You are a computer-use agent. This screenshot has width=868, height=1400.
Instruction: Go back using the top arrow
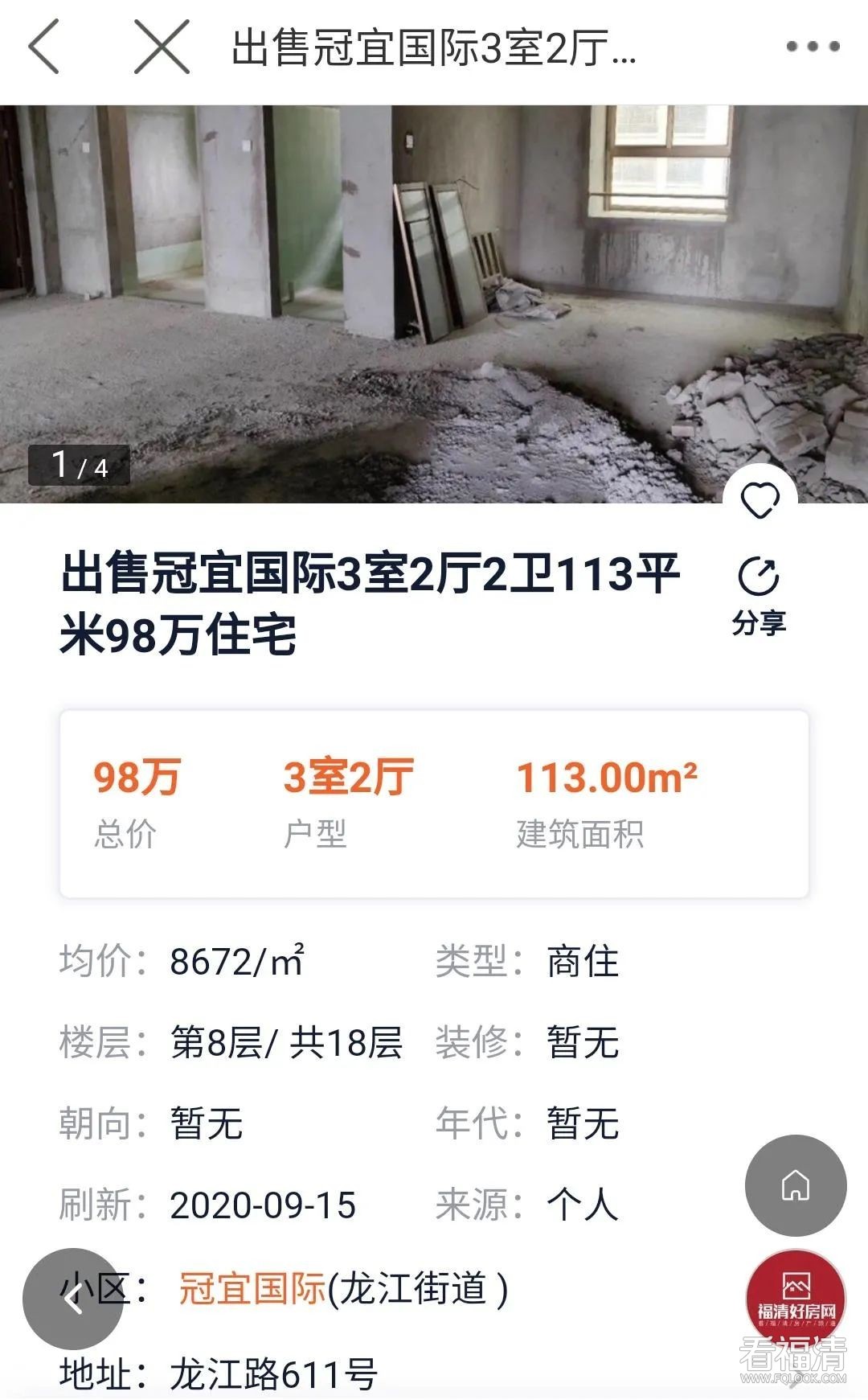(x=44, y=47)
